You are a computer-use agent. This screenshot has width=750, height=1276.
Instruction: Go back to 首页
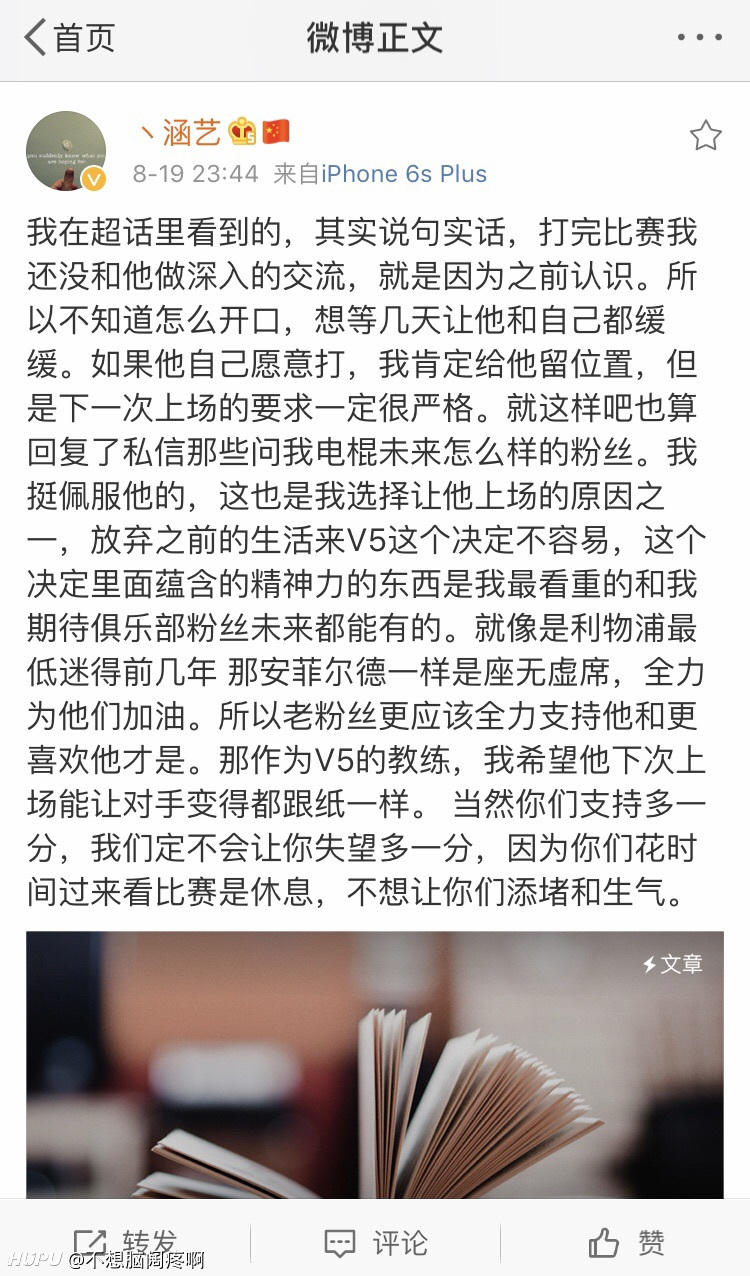68,38
